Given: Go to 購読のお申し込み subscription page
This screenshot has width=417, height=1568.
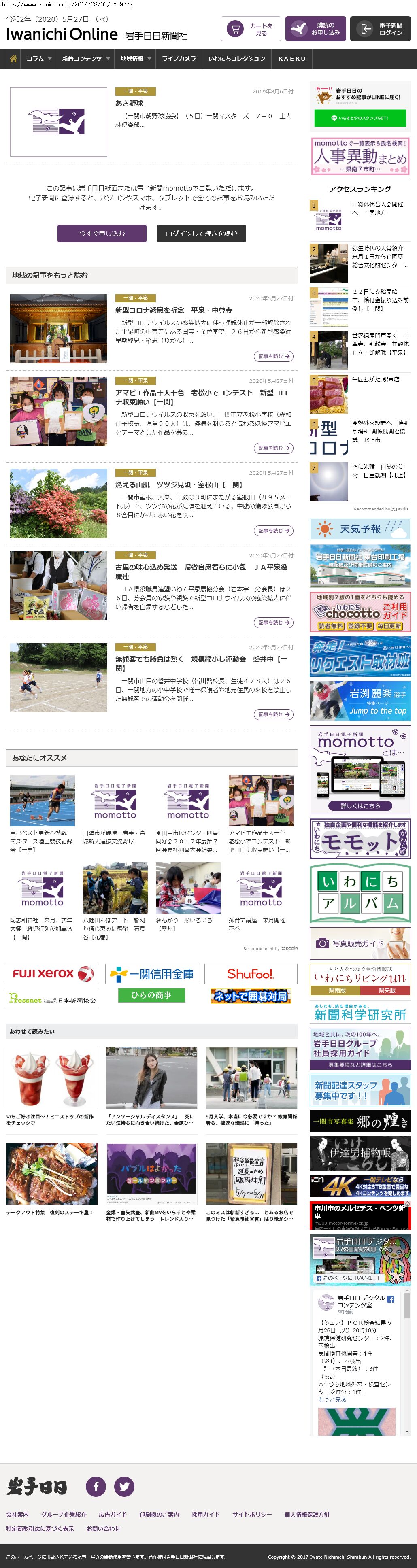Looking at the screenshot, I should point(315,29).
